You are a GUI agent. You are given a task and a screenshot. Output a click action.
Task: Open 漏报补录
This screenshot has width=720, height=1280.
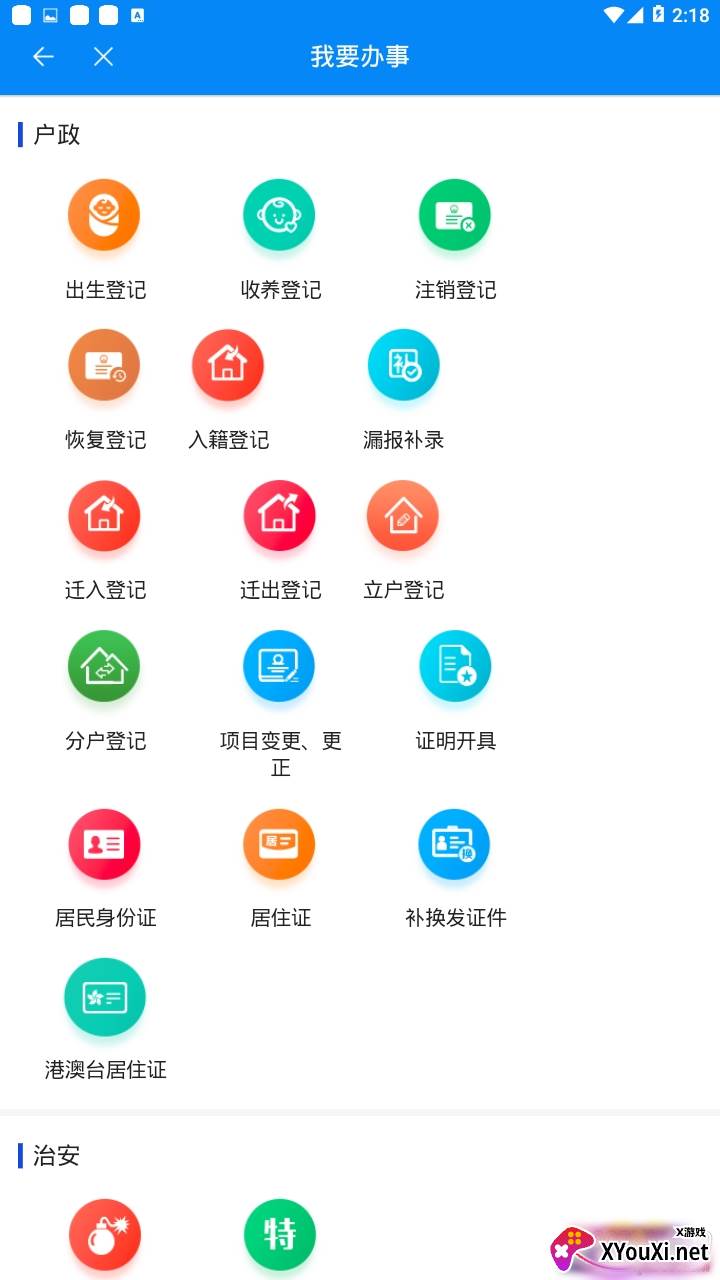(403, 366)
